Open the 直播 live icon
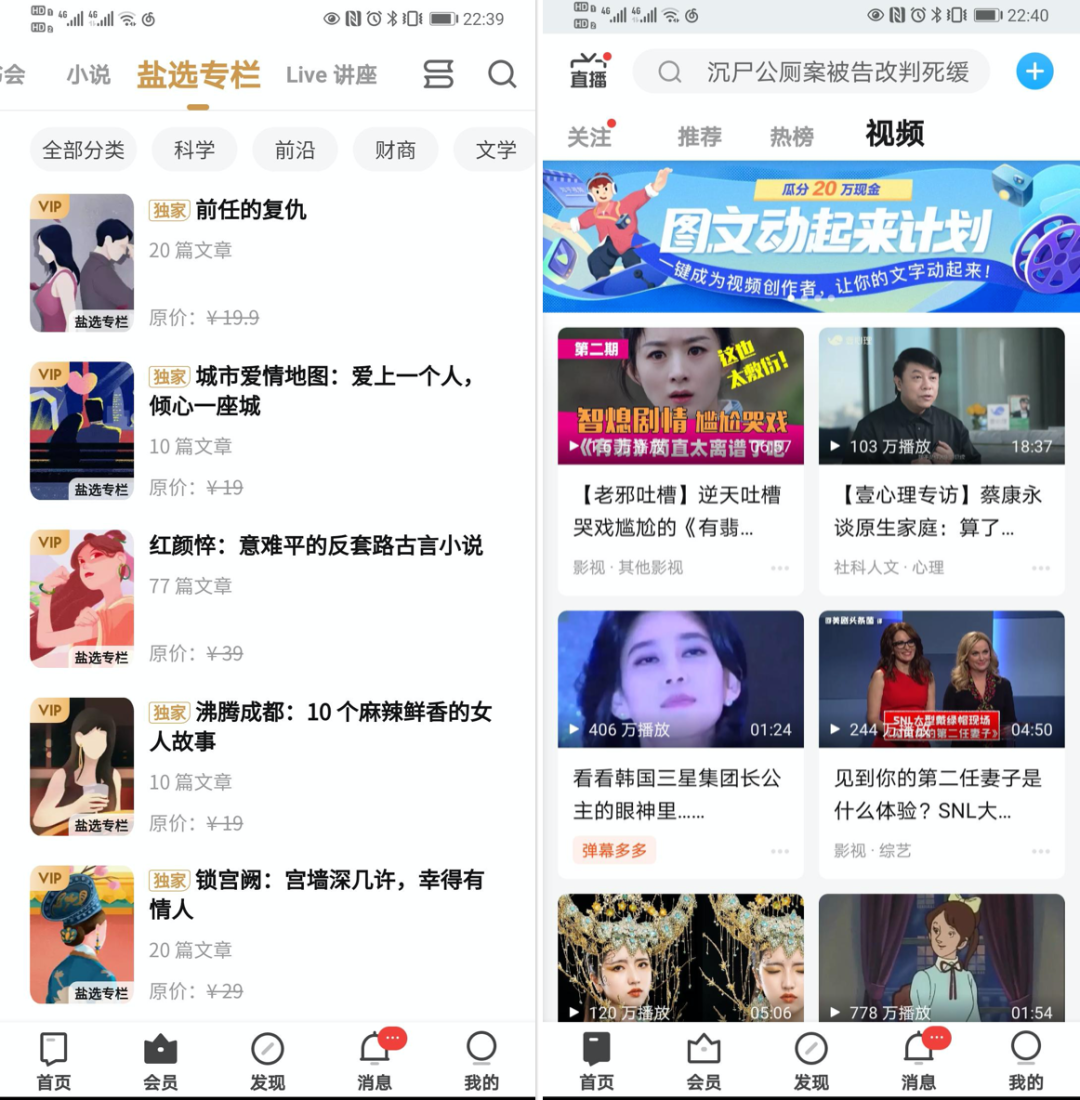 [589, 72]
